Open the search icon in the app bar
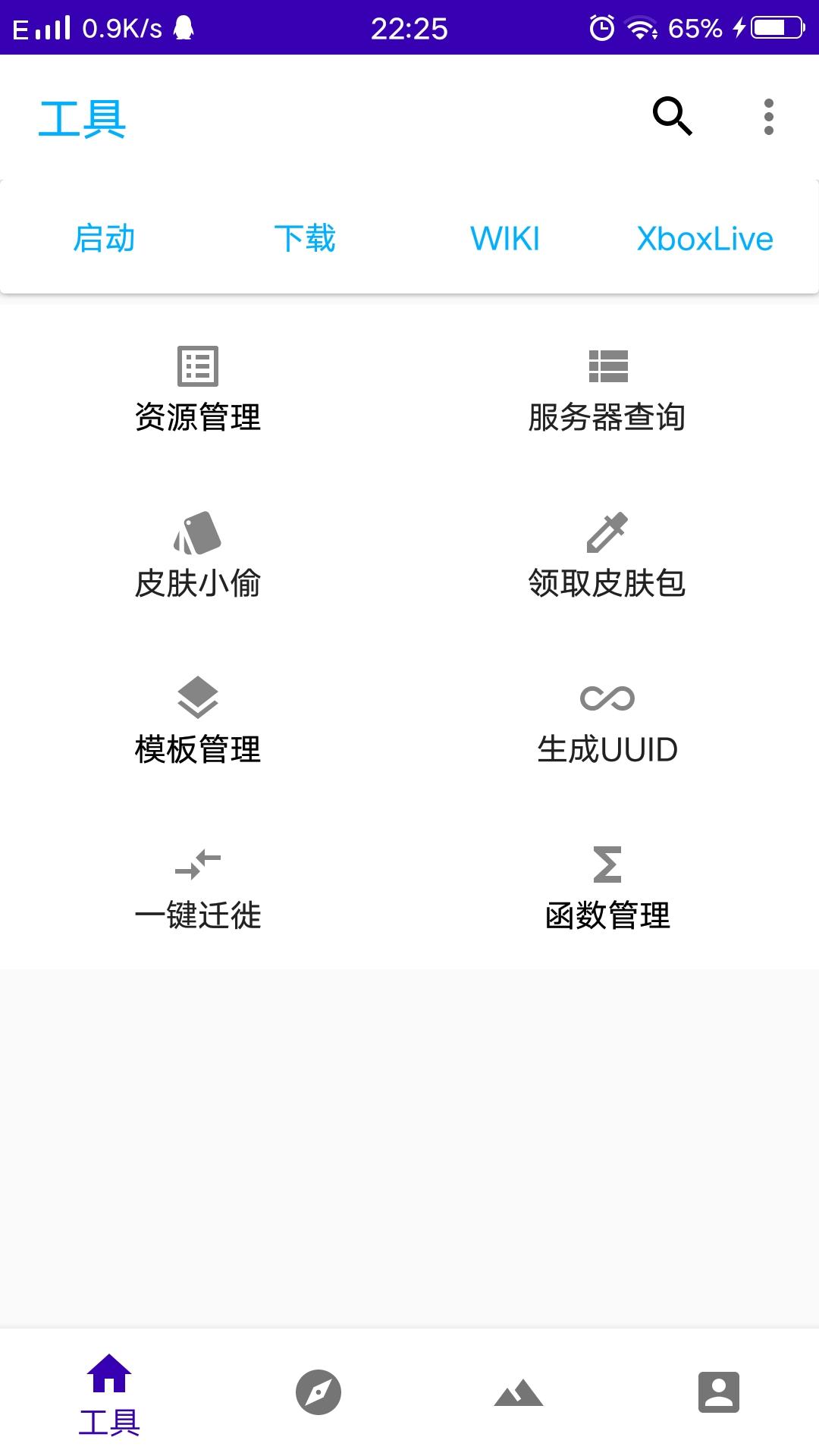 pyautogui.click(x=672, y=117)
